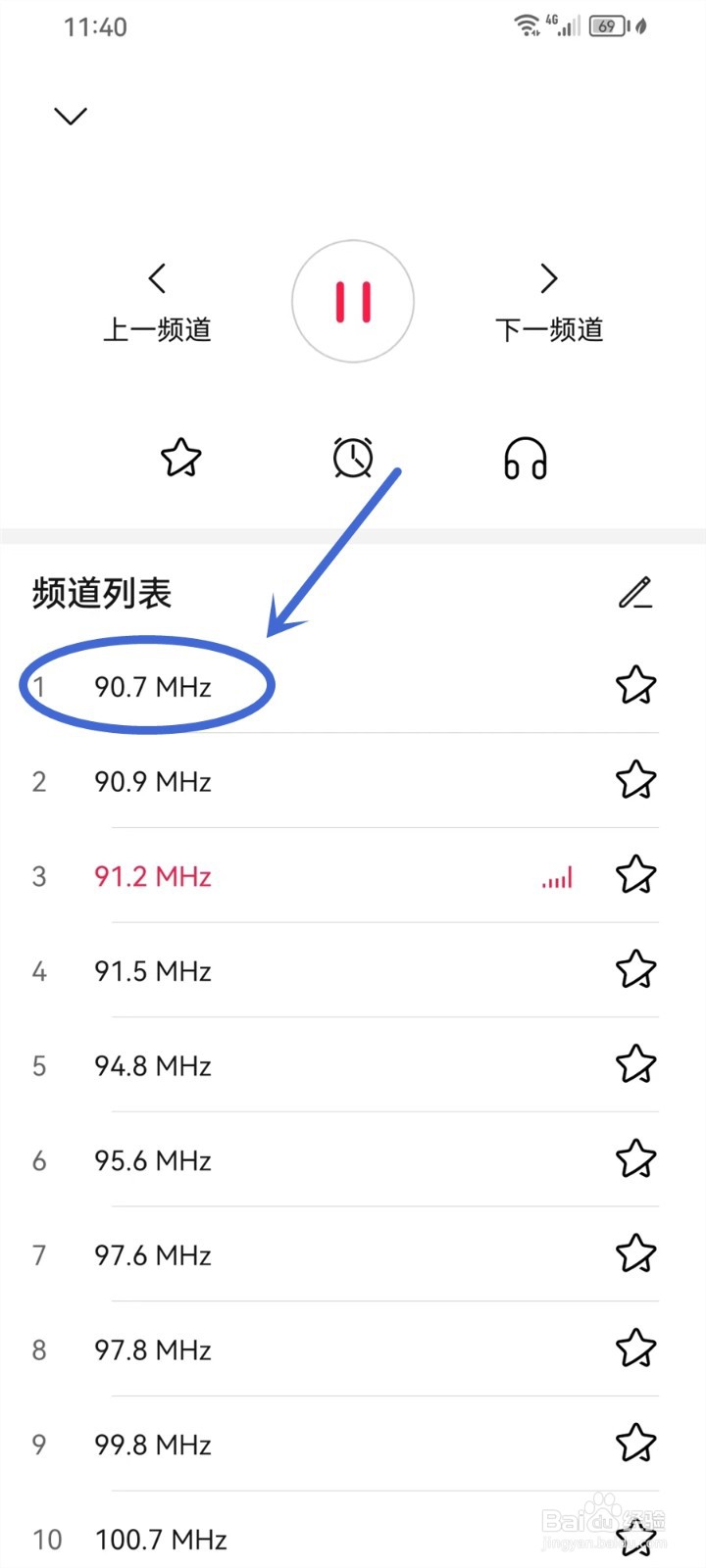Star the 90.7 MHz channel

point(635,685)
